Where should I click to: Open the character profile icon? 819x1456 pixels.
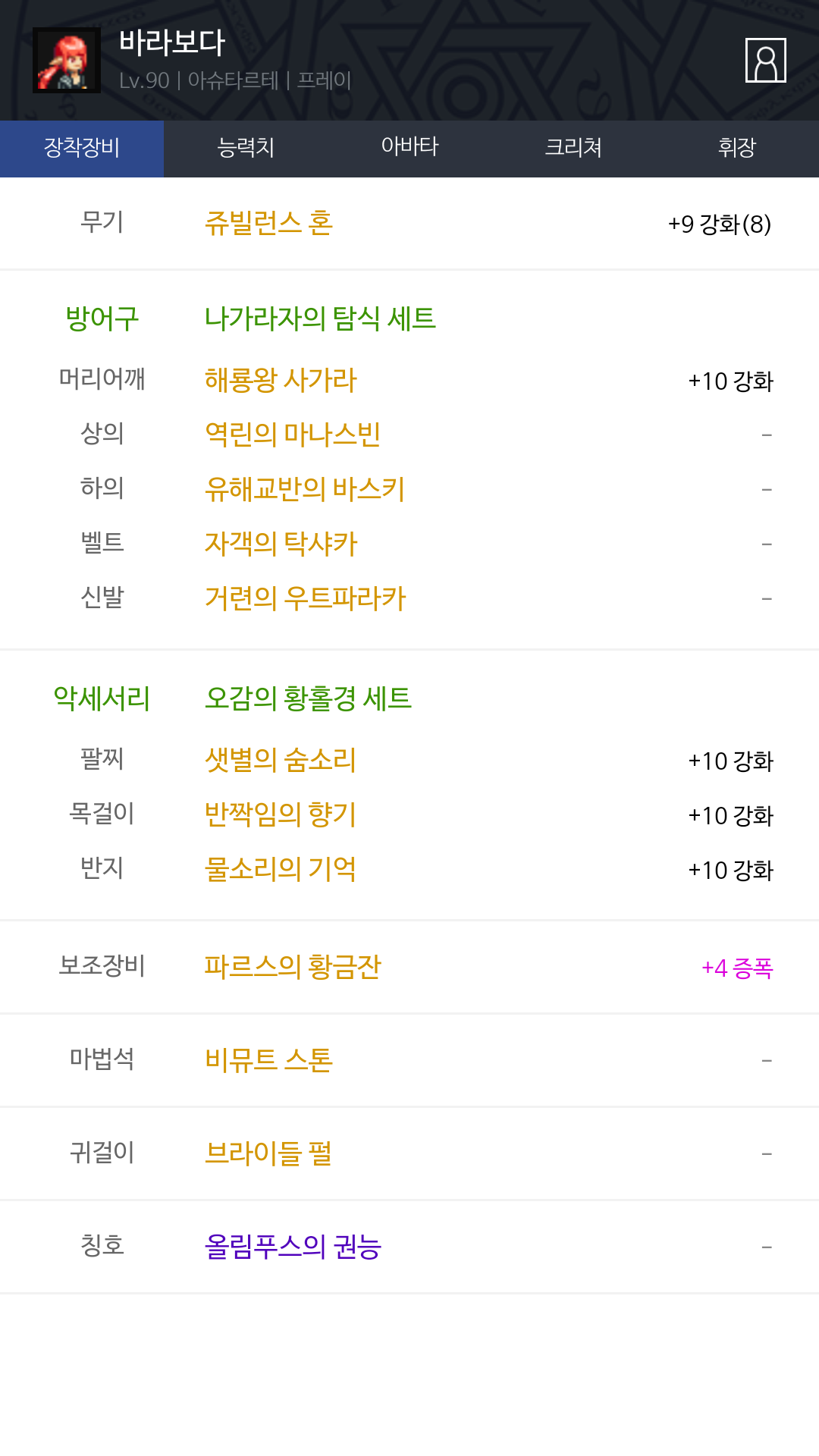(765, 60)
